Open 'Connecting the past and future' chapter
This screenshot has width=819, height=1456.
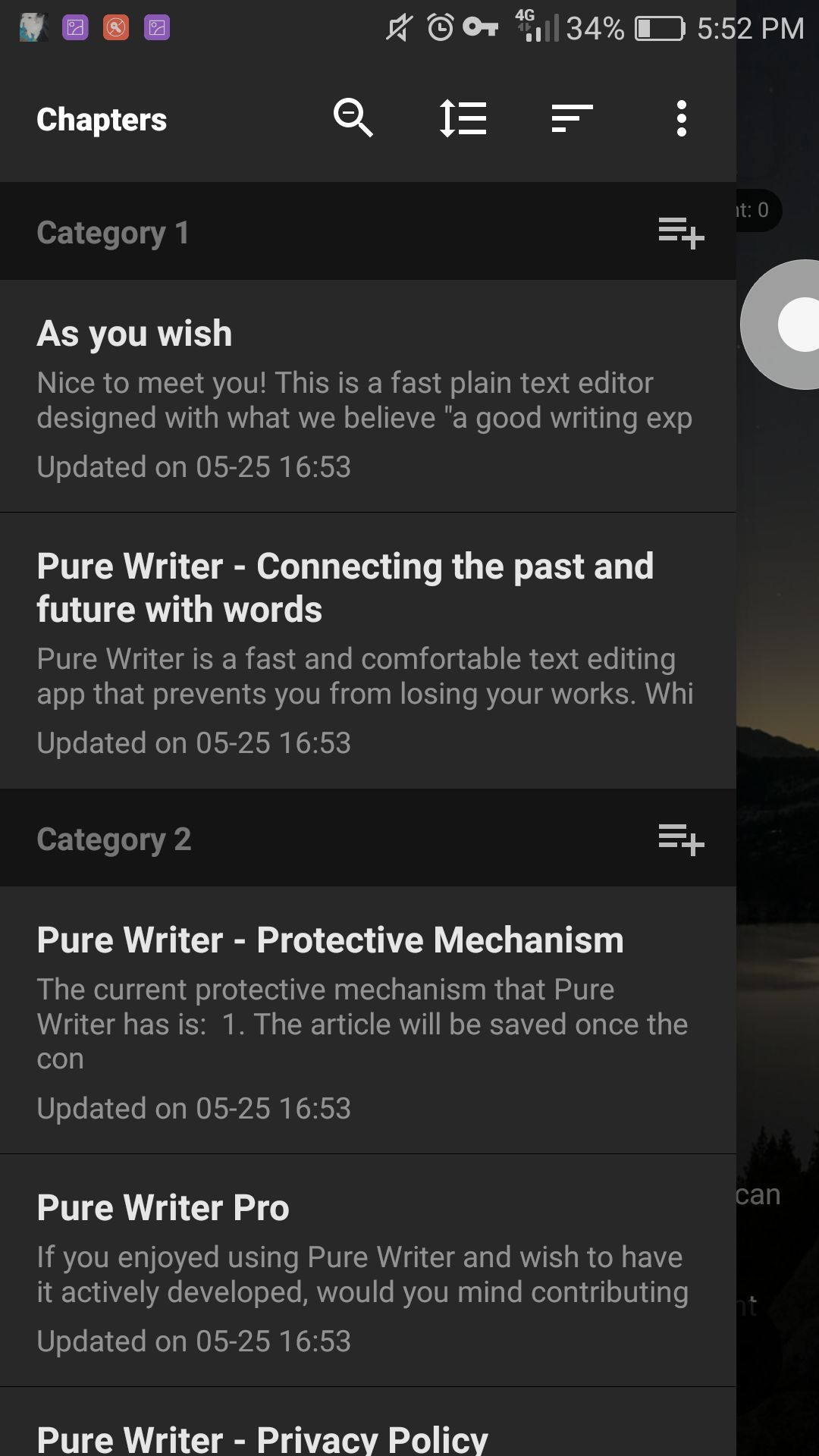(x=364, y=651)
